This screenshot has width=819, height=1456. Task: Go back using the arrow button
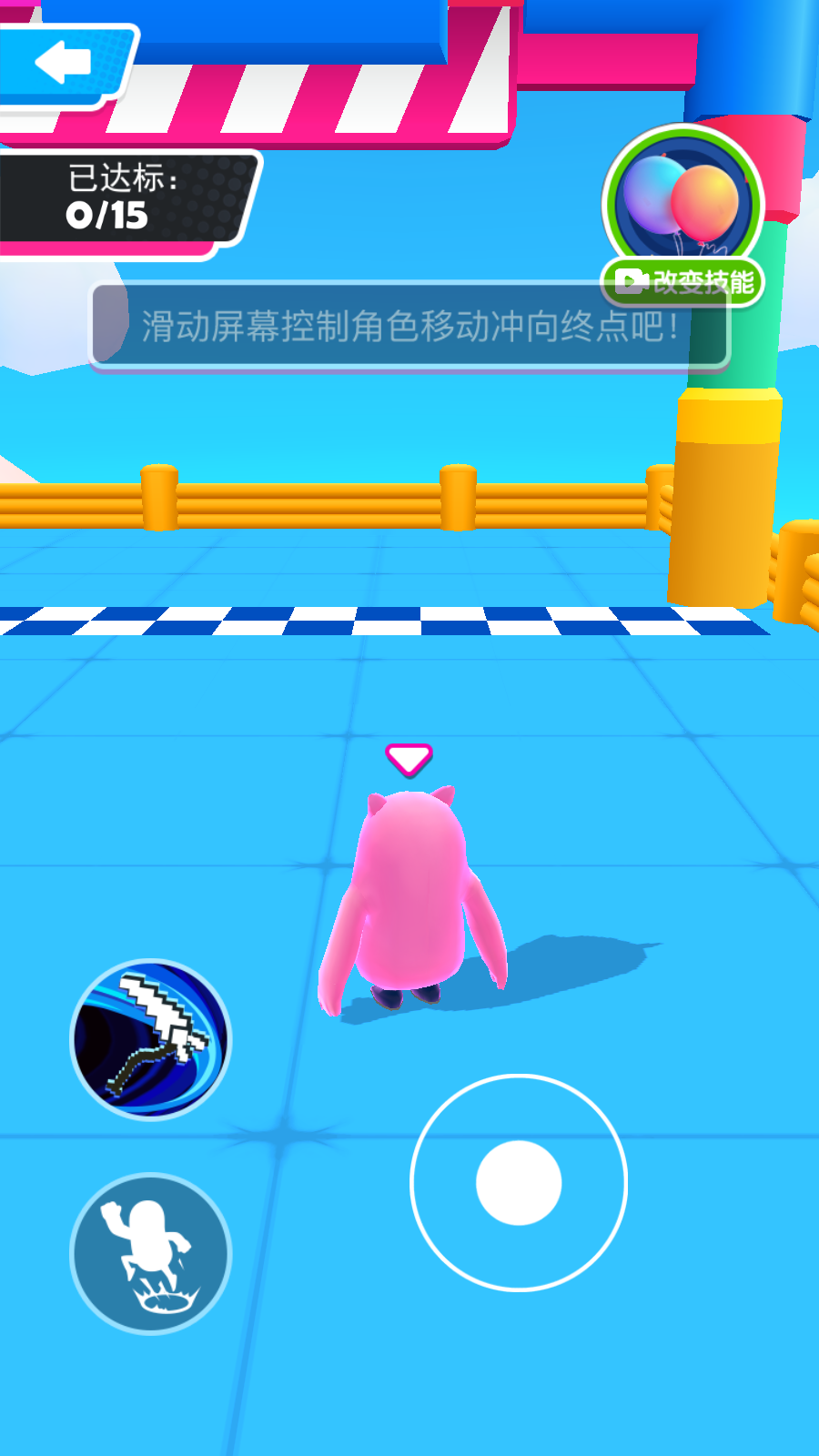tap(62, 64)
